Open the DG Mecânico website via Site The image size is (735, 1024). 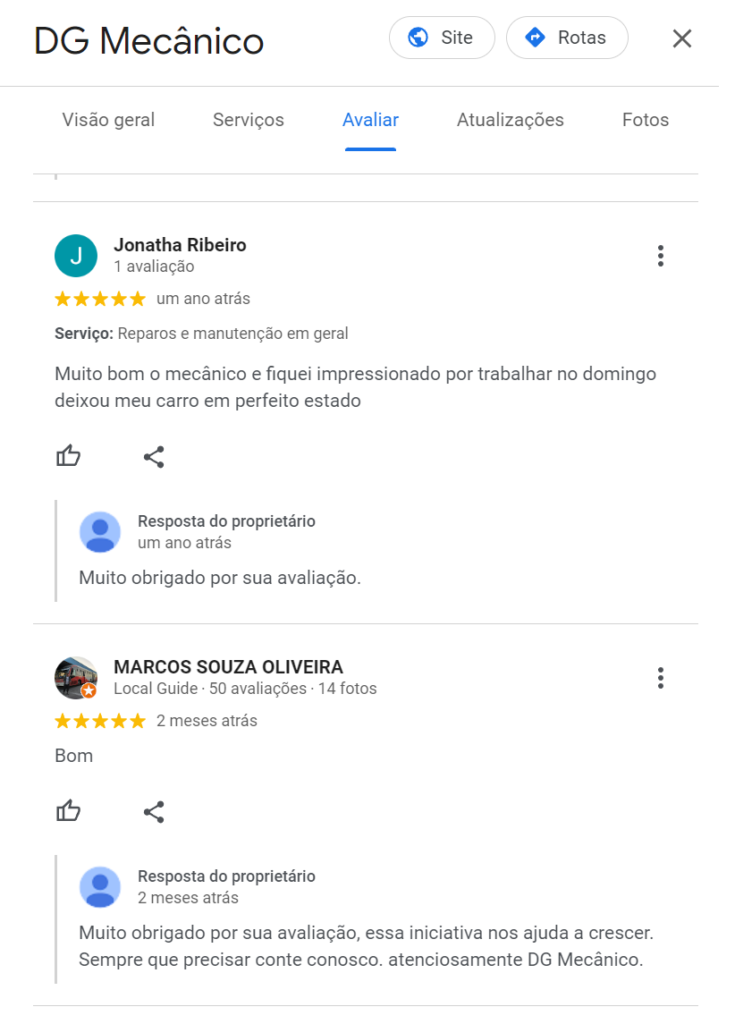click(x=441, y=38)
